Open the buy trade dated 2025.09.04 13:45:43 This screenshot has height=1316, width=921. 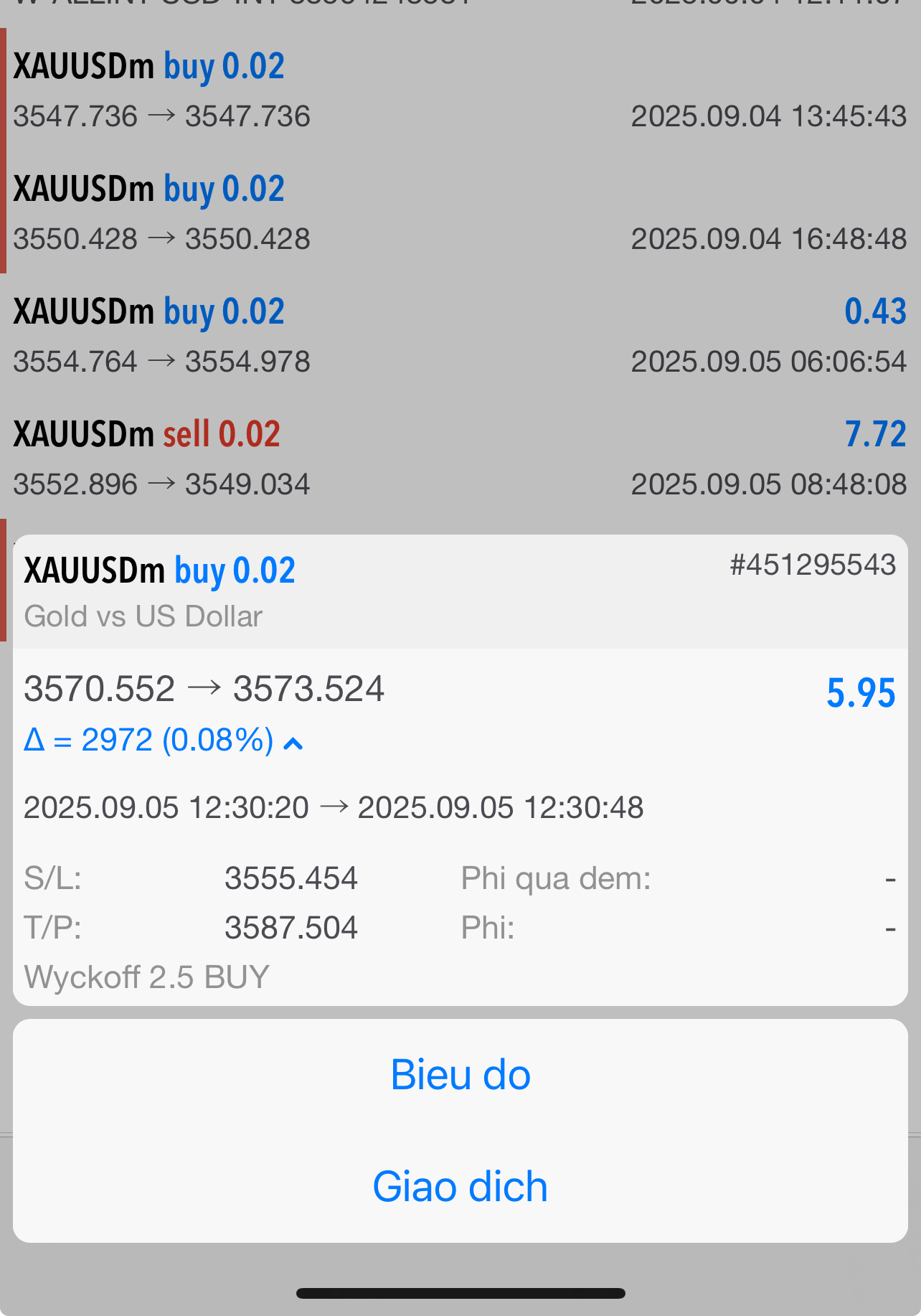(x=459, y=90)
